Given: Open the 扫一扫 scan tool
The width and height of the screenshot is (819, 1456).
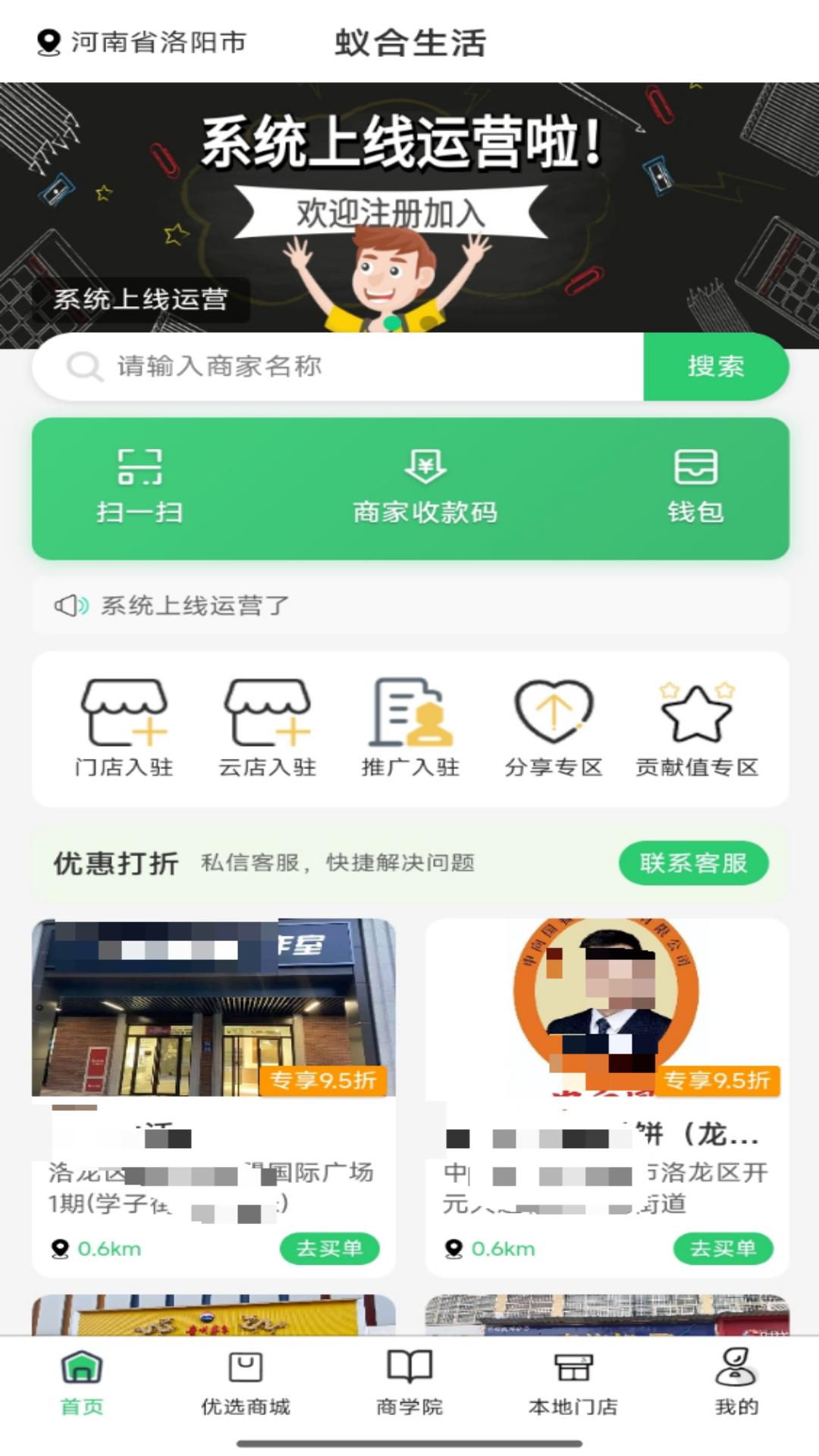Looking at the screenshot, I should 140,485.
